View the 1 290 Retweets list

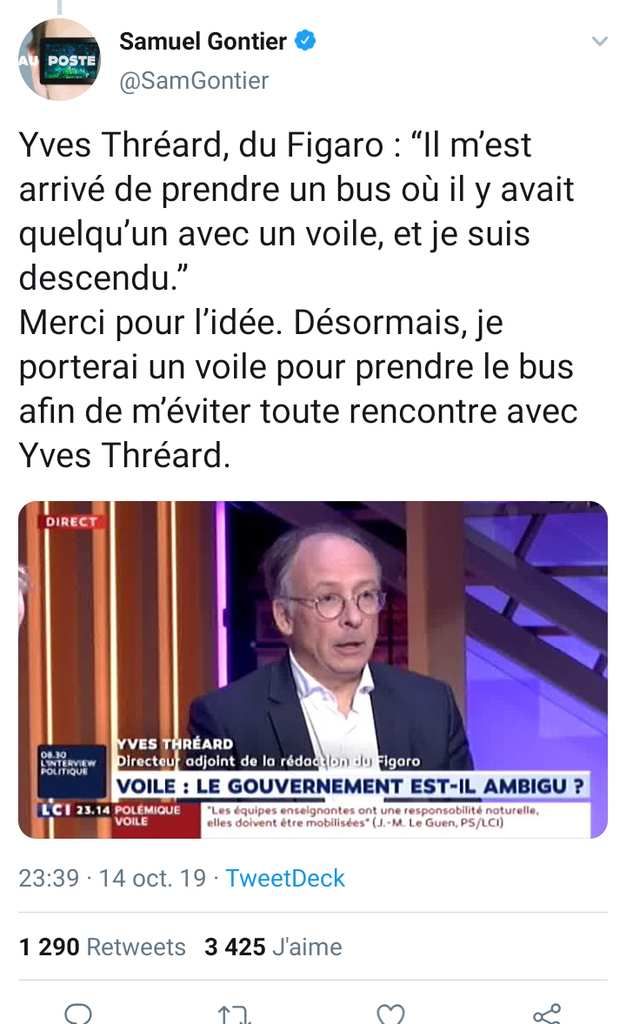102,946
